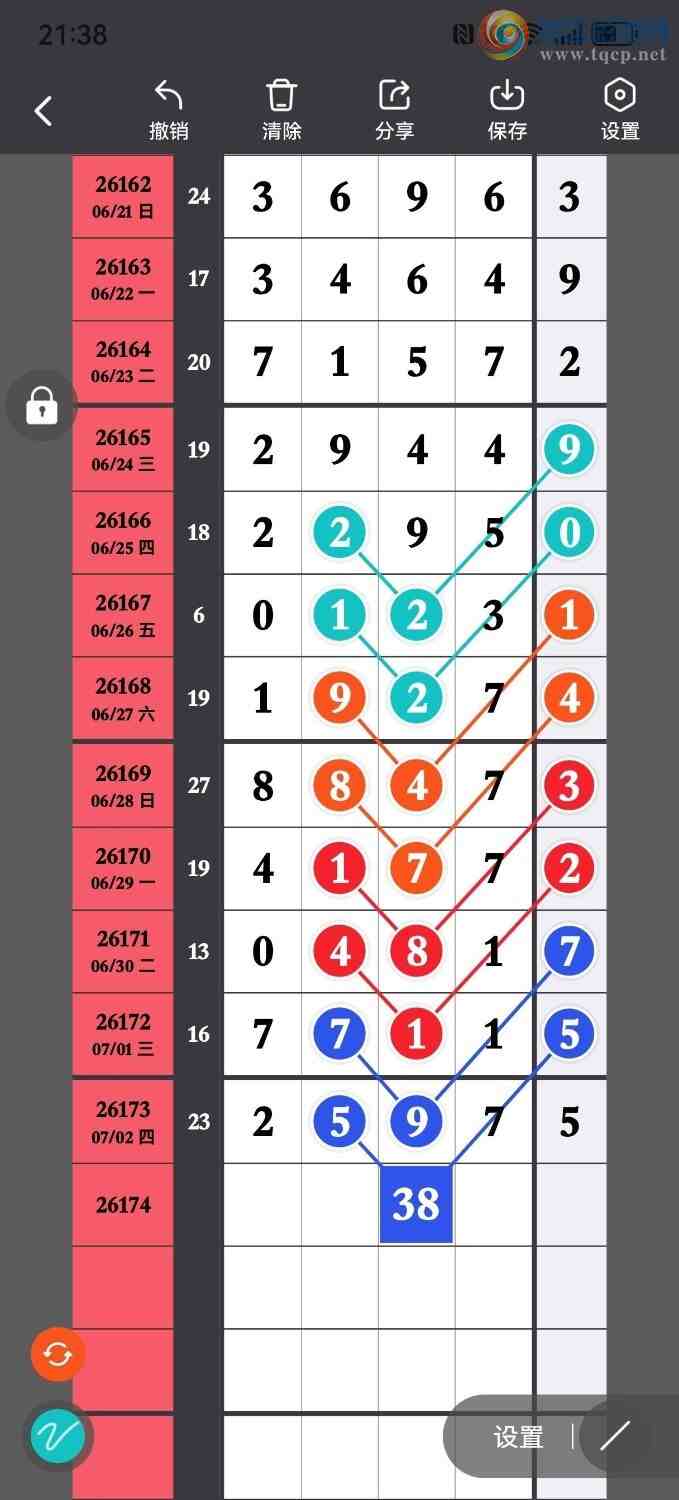This screenshot has height=1500, width=679.
Task: Open the bottom 设置 pill button
Action: [518, 1437]
